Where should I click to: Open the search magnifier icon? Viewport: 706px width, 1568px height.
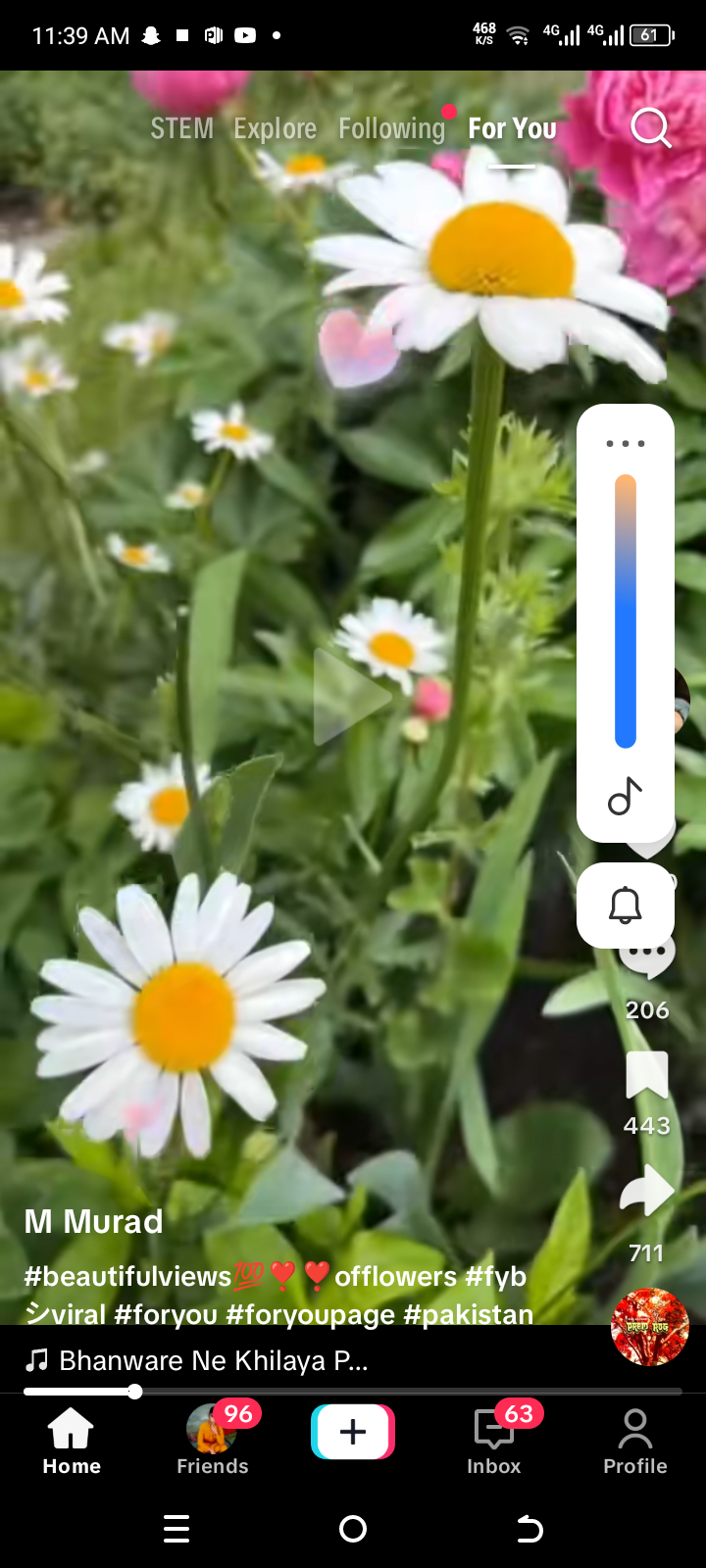pos(650,128)
